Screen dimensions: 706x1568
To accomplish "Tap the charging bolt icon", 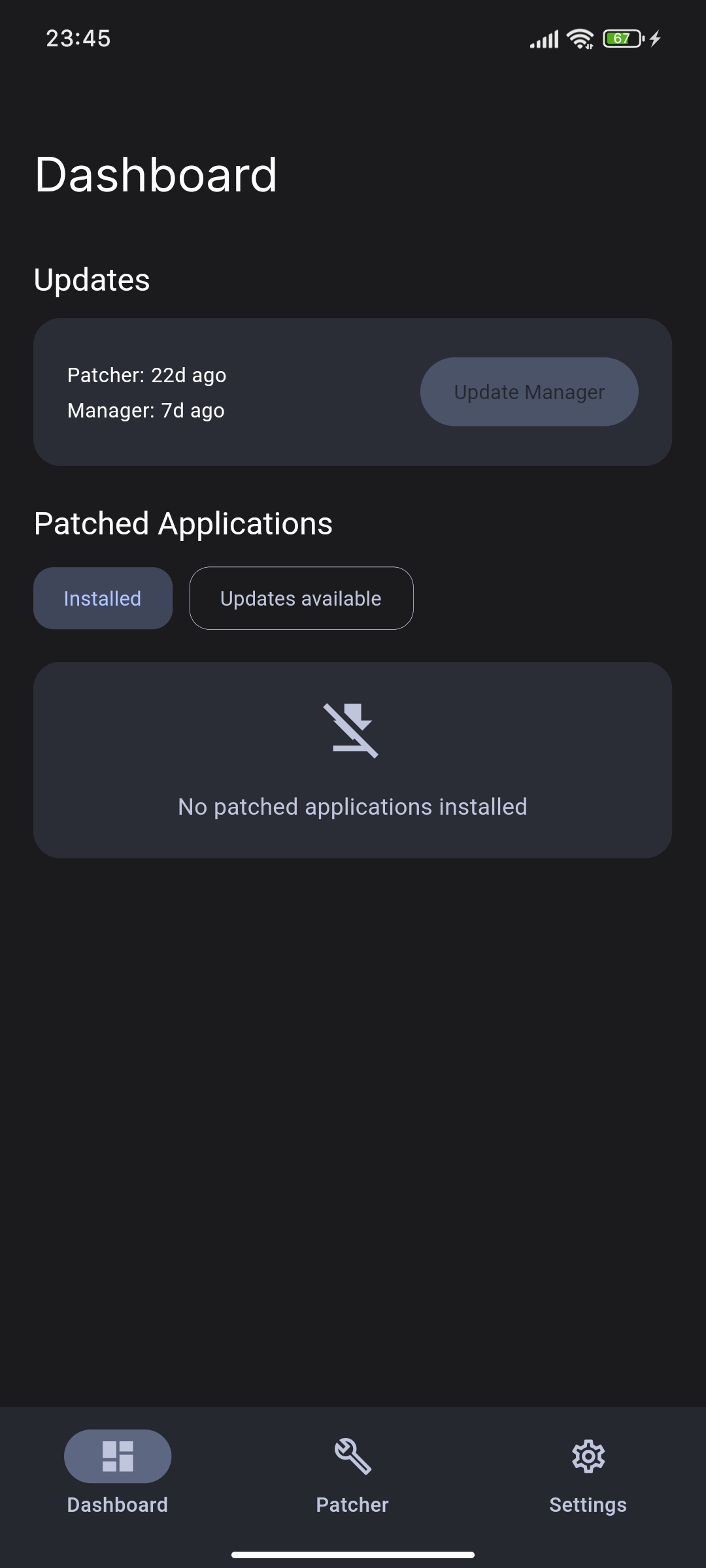I will (x=656, y=38).
